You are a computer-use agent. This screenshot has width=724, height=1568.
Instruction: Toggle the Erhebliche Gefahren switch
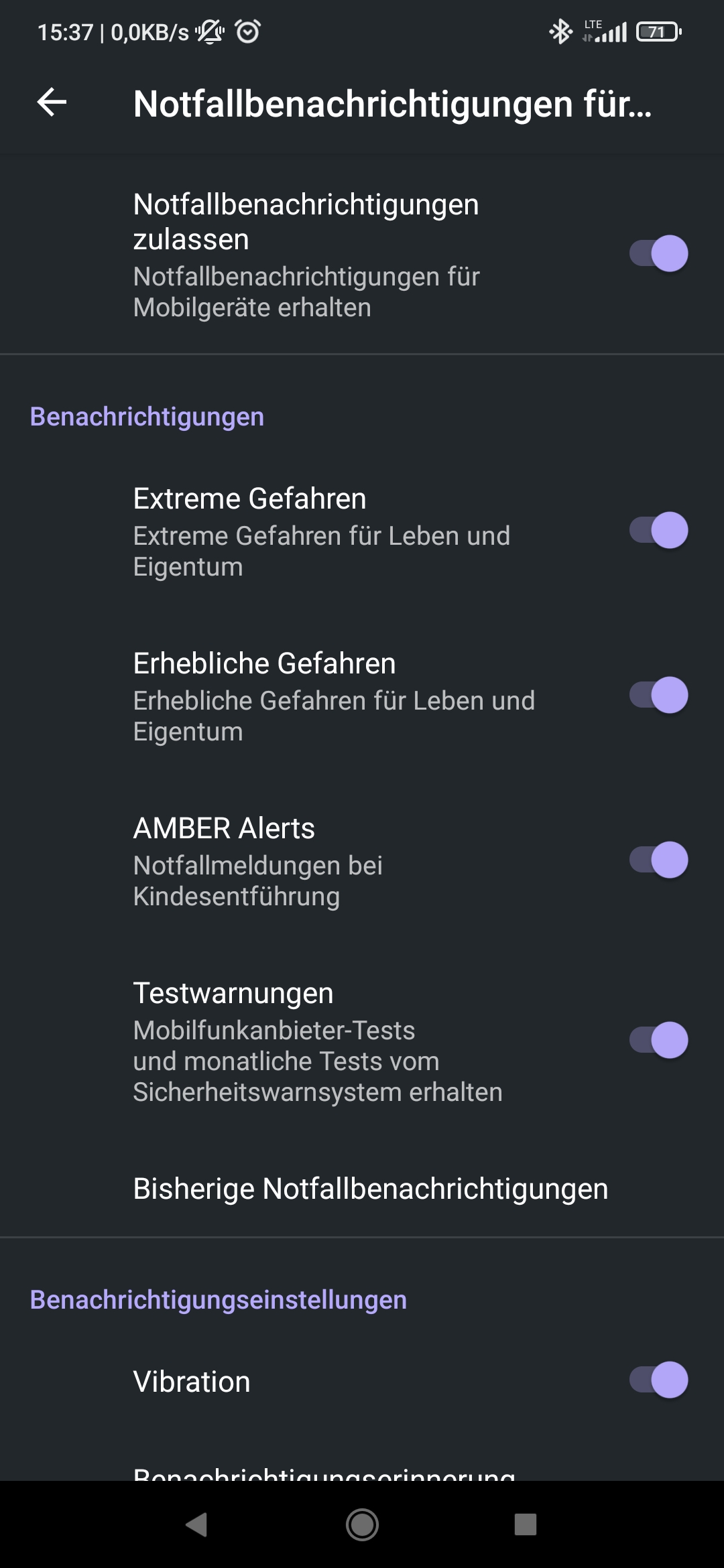pos(658,696)
